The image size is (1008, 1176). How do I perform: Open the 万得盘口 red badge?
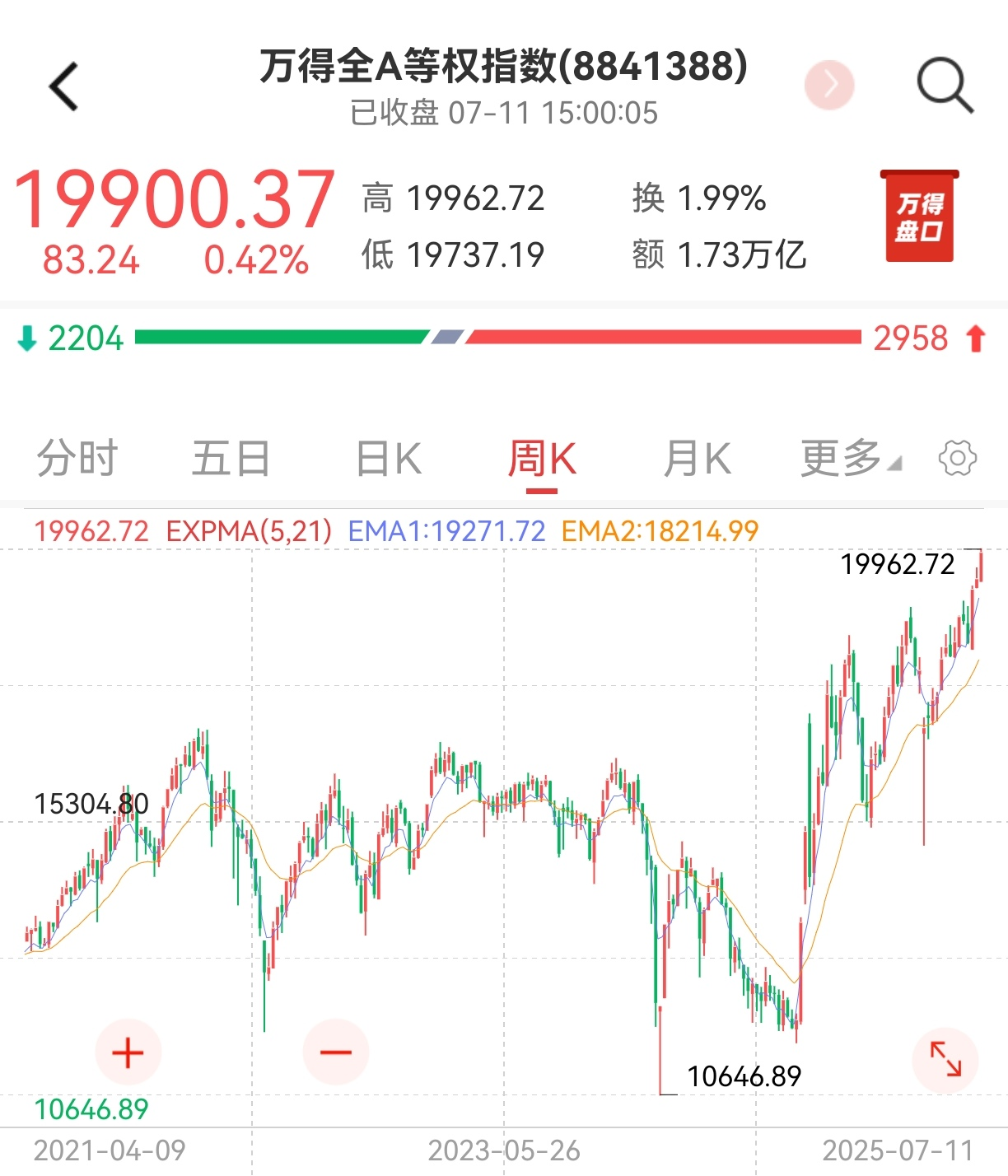919,217
